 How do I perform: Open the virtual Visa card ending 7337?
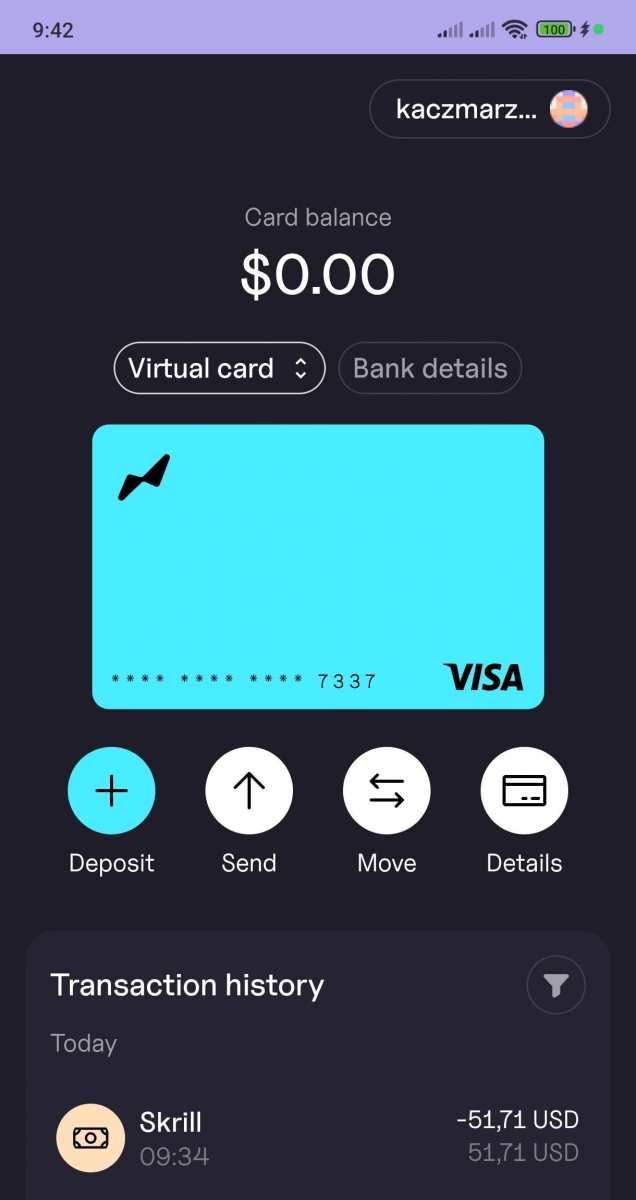tap(318, 566)
